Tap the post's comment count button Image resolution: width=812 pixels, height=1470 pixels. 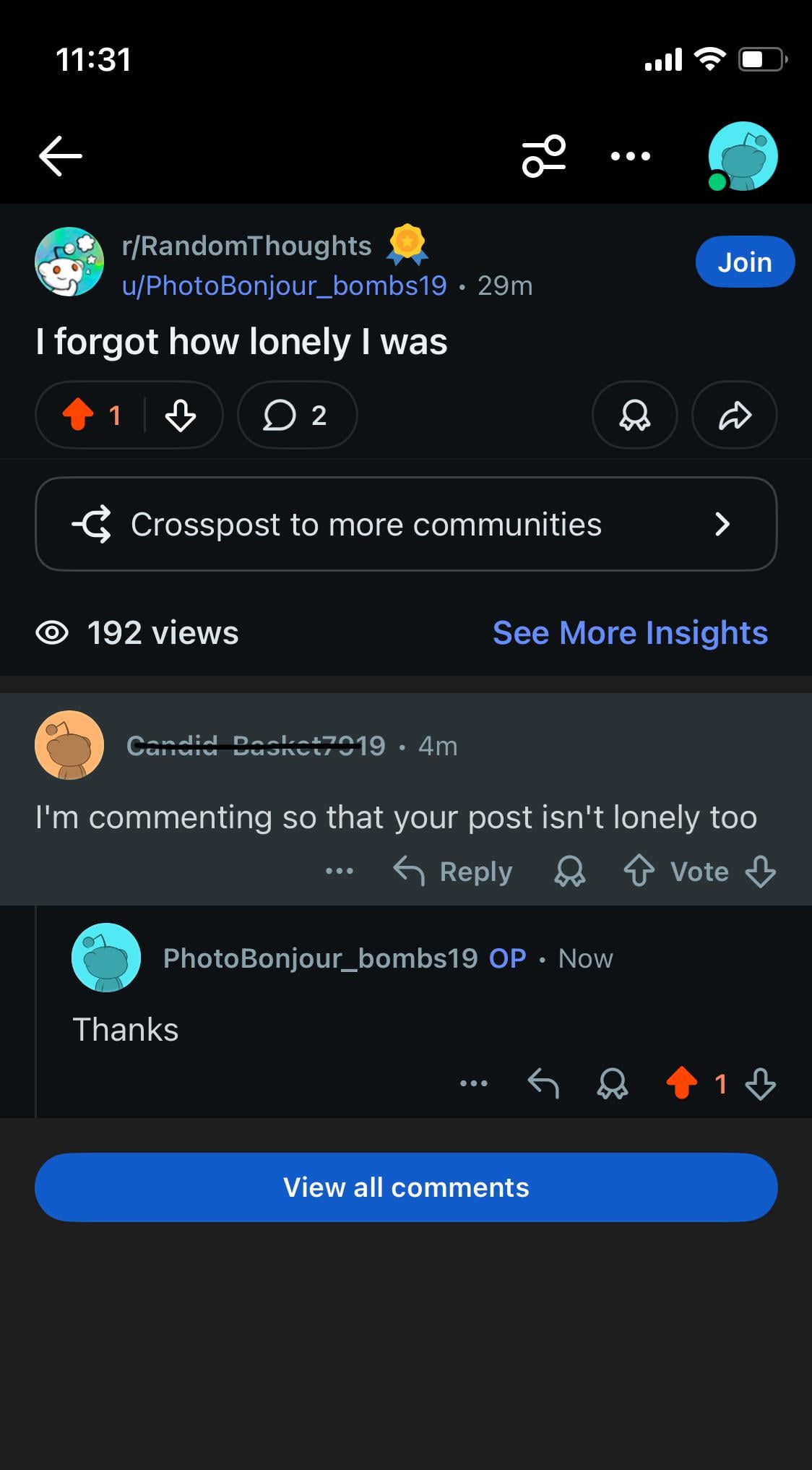coord(296,416)
